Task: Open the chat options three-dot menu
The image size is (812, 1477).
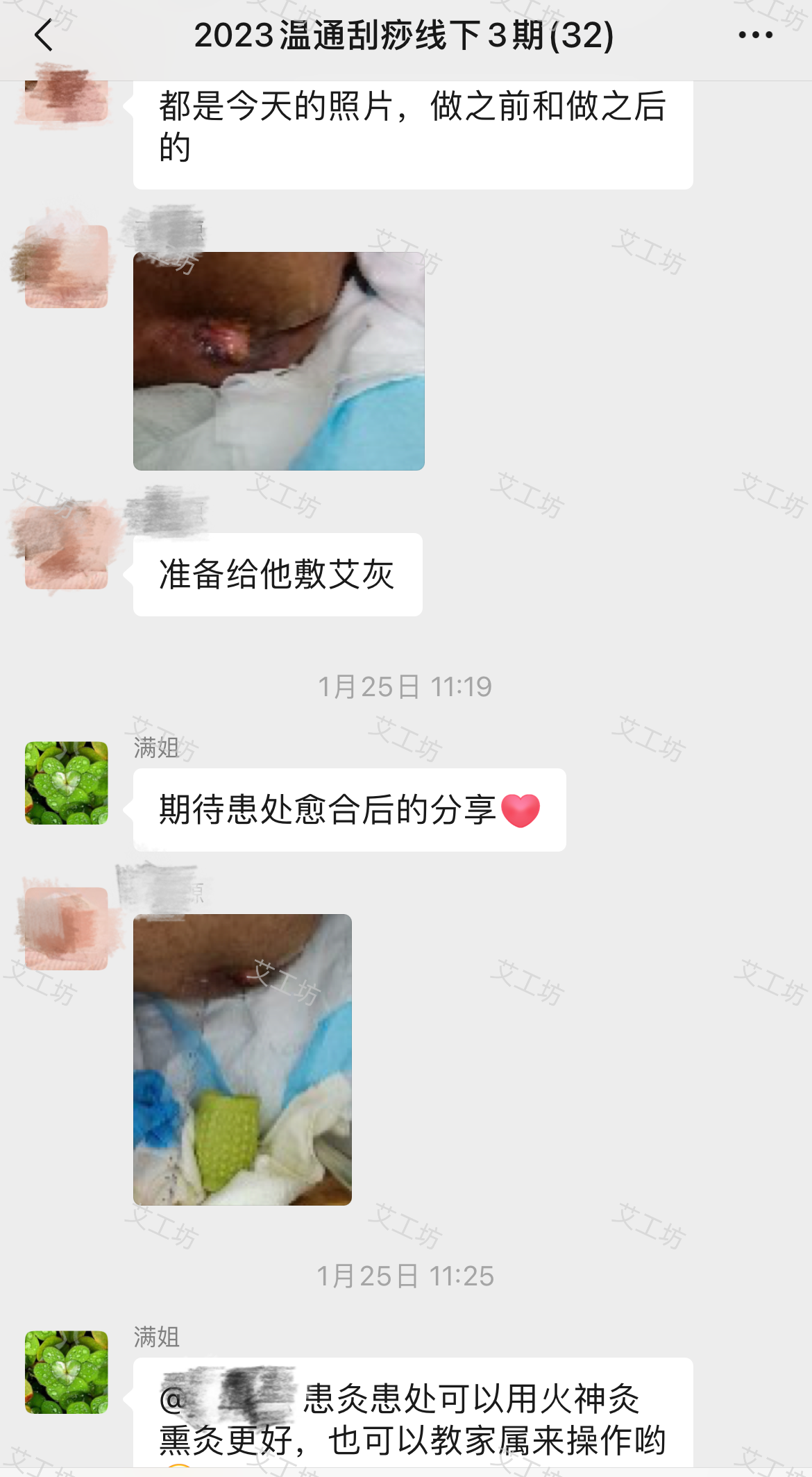Action: pos(755,35)
